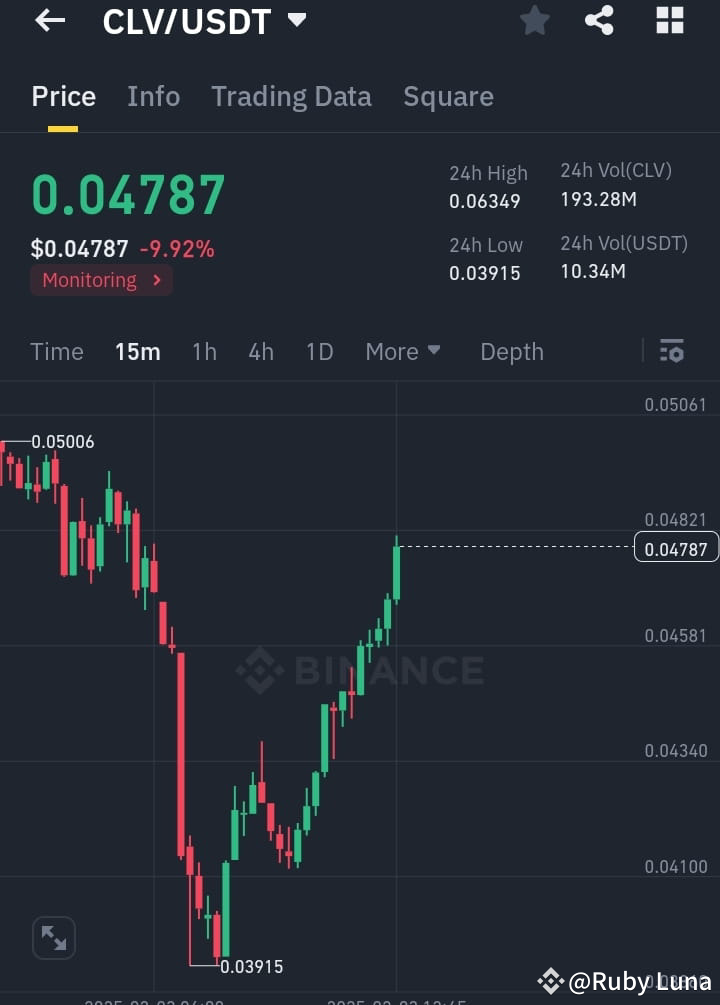This screenshot has width=720, height=1005.
Task: Open sharing options via the share icon
Action: [599, 21]
